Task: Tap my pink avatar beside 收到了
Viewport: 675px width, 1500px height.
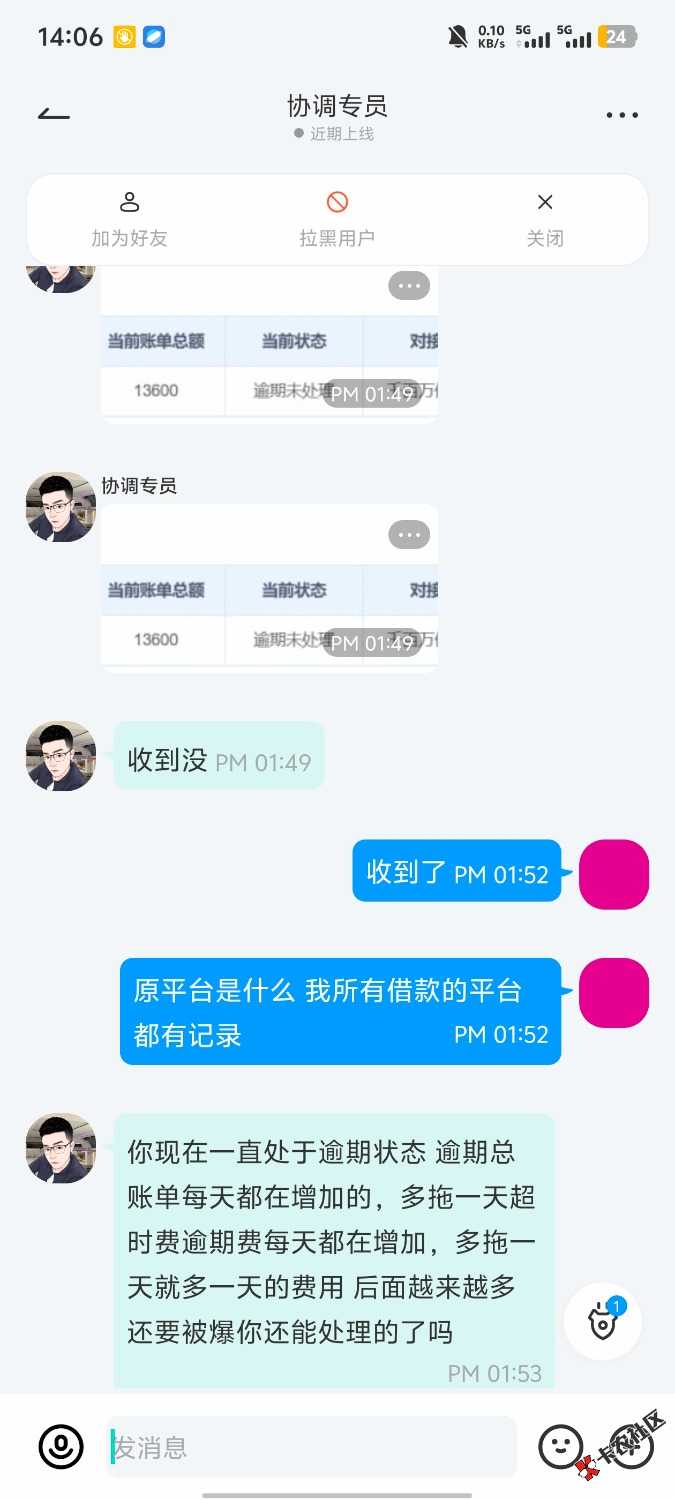Action: tap(614, 874)
